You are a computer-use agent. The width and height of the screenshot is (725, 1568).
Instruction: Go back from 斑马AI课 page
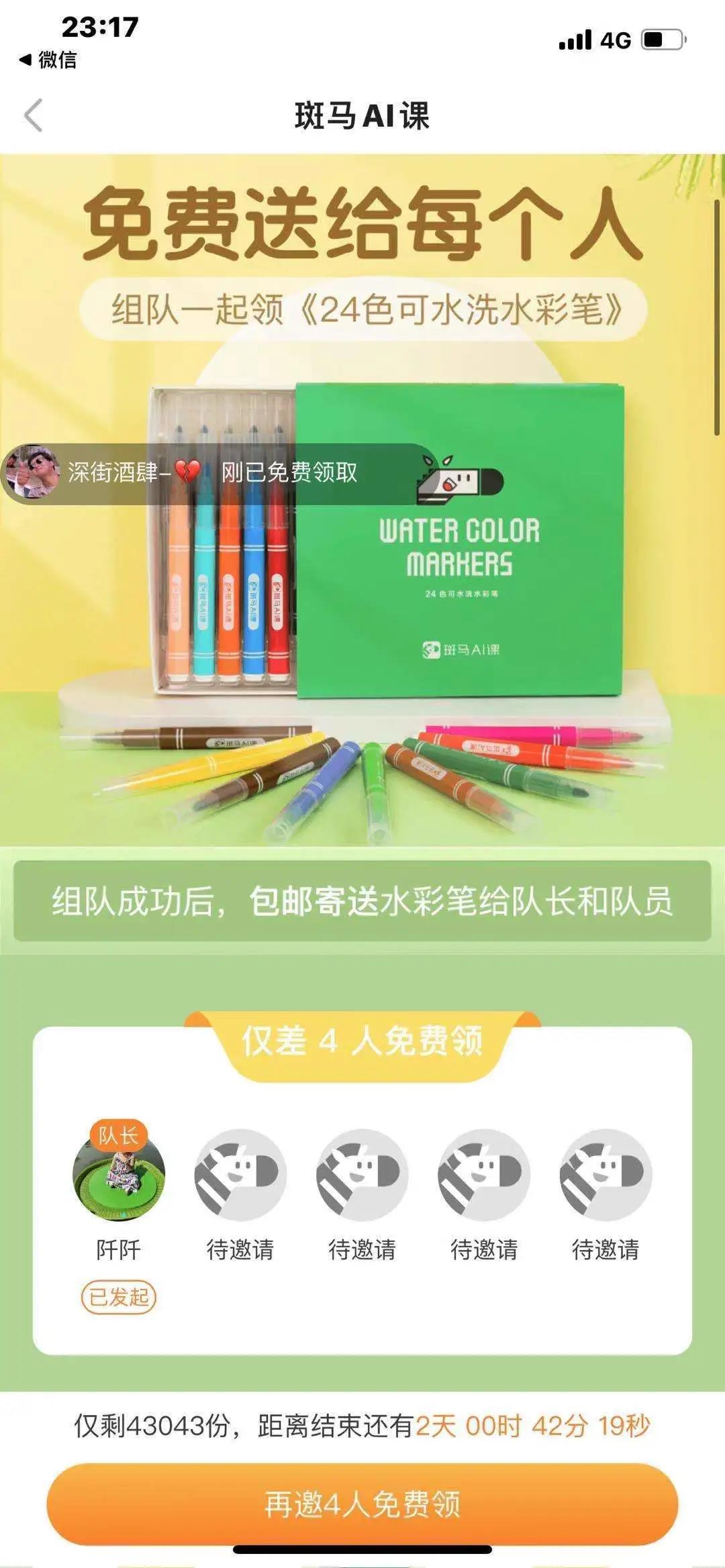click(34, 115)
